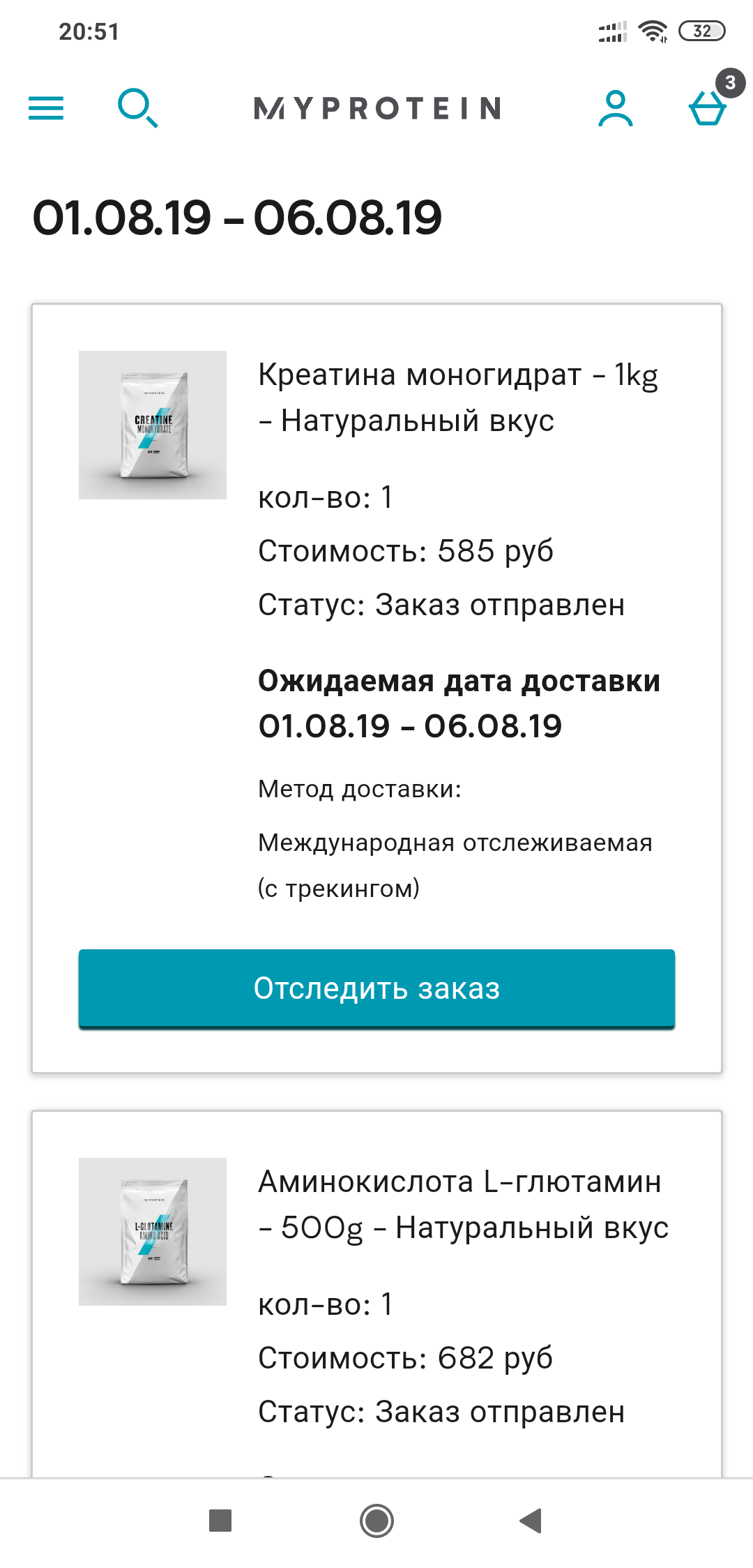This screenshot has height=1568, width=753.
Task: Open the Креатина моногидрат product image
Action: 153,425
